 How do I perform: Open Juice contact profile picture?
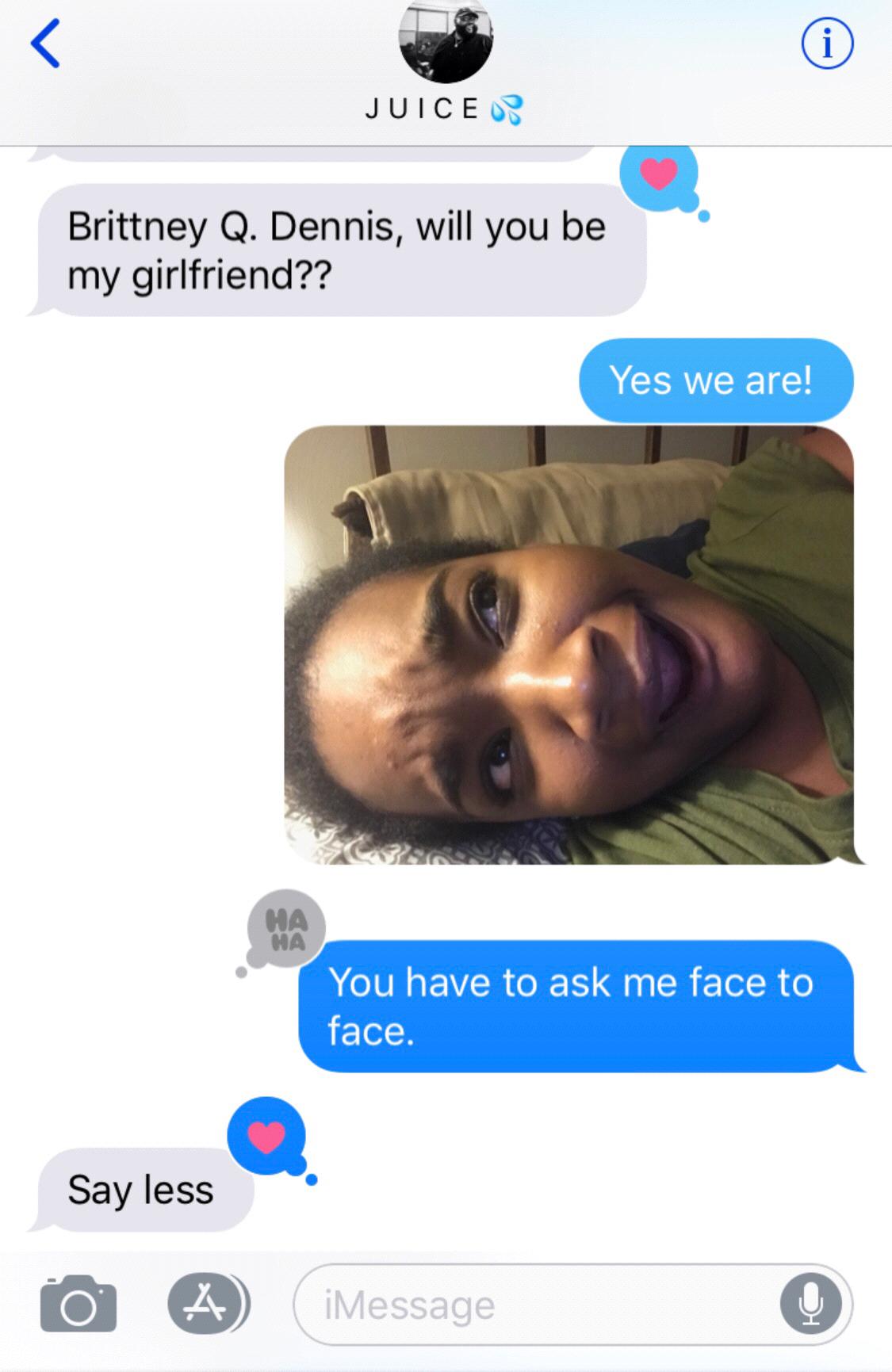point(446,44)
